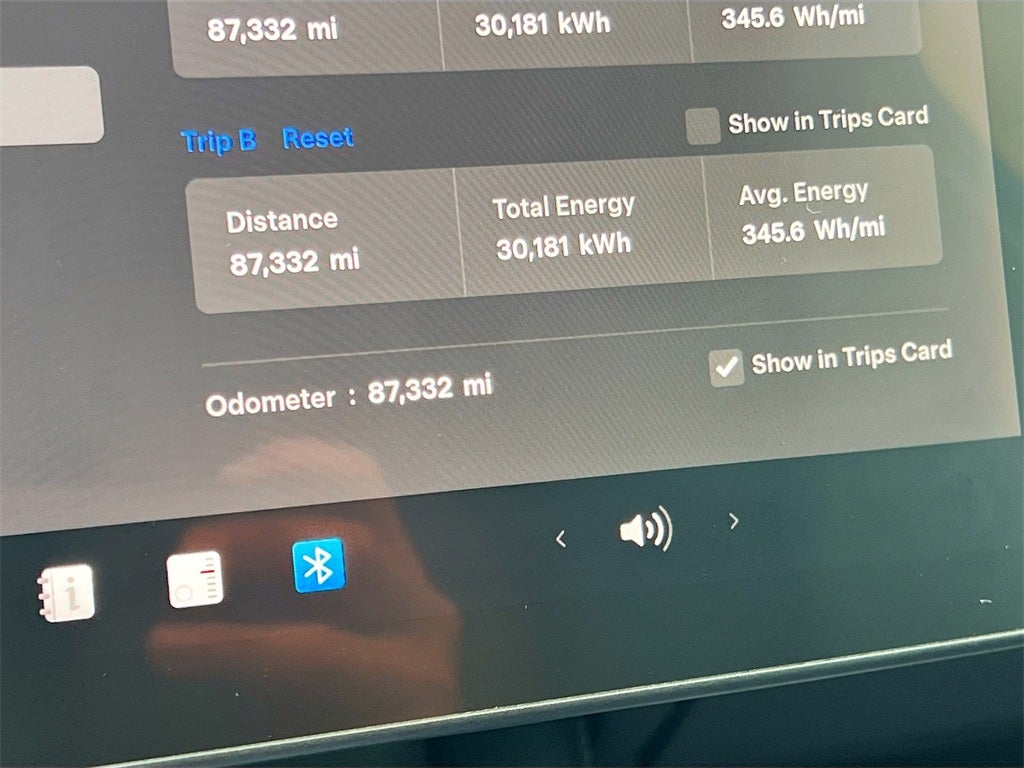Open the owner's manual info icon
1024x768 pixels.
click(68, 592)
